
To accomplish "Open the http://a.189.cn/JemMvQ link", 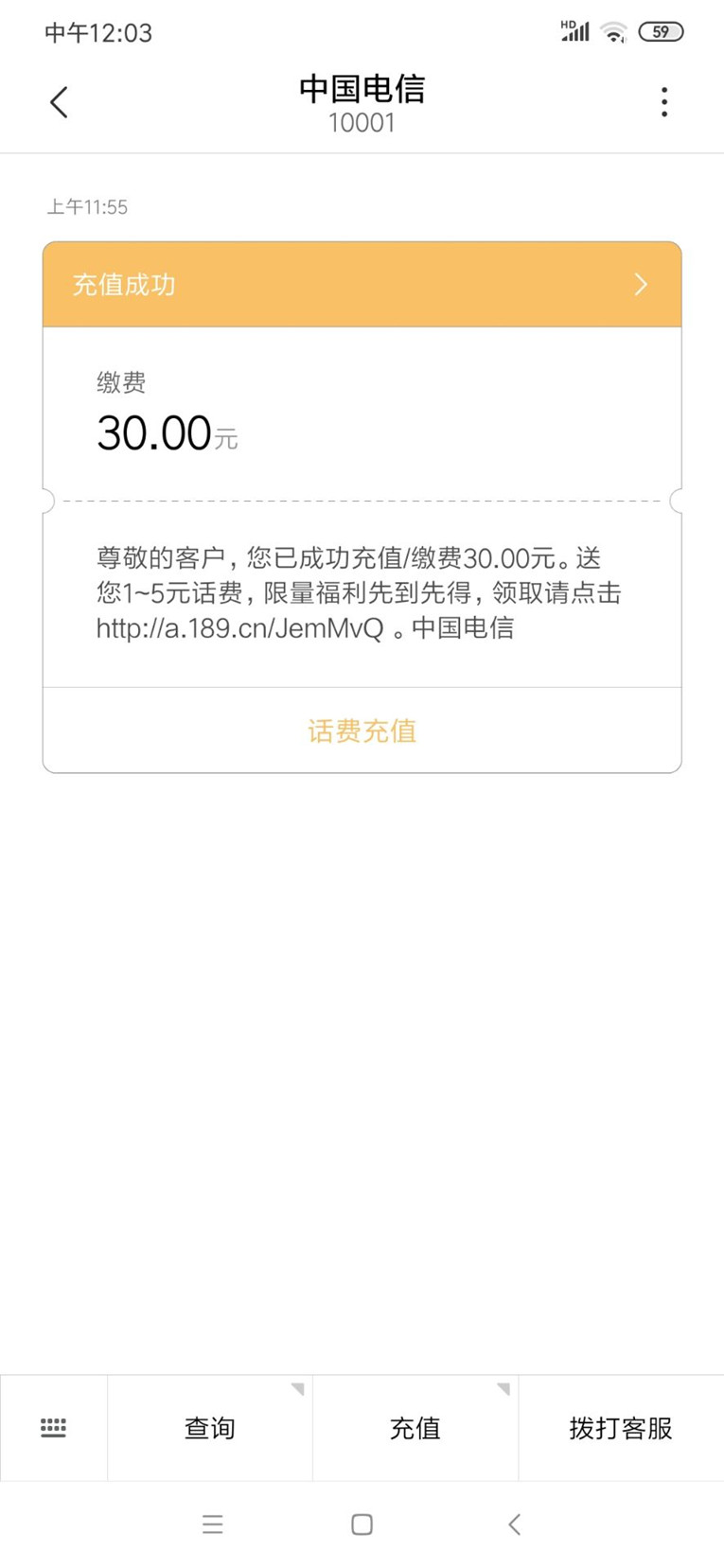I will click(240, 628).
